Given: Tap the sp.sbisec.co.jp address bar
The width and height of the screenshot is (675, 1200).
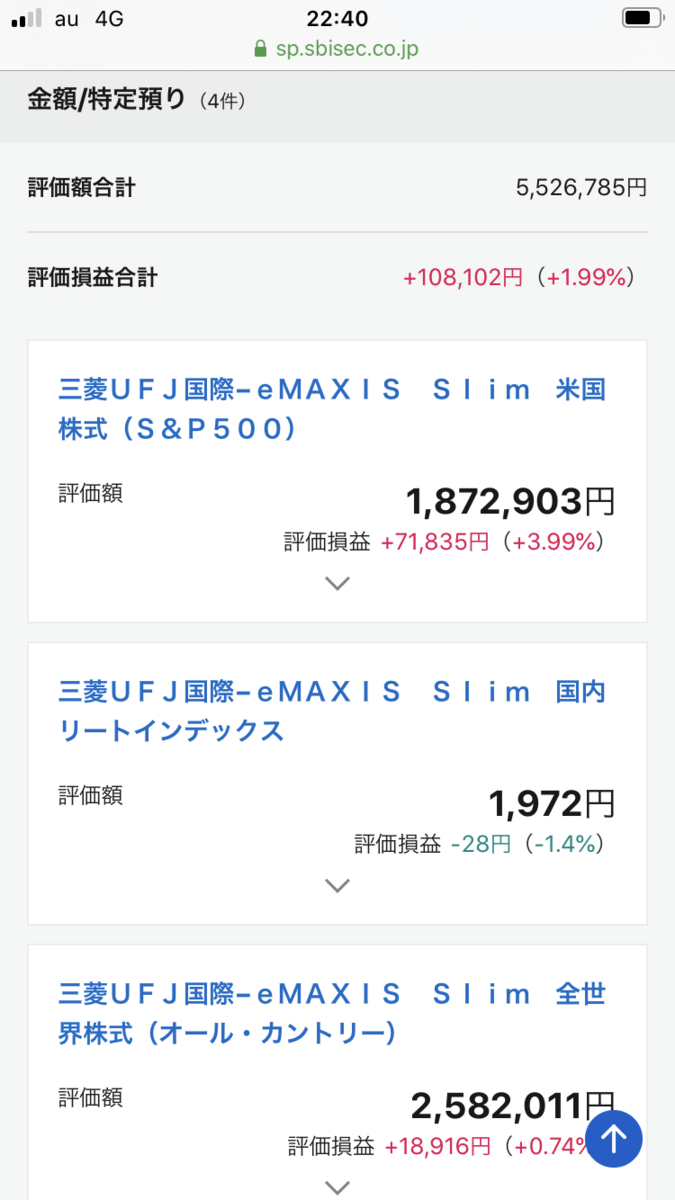Looking at the screenshot, I should 337,49.
